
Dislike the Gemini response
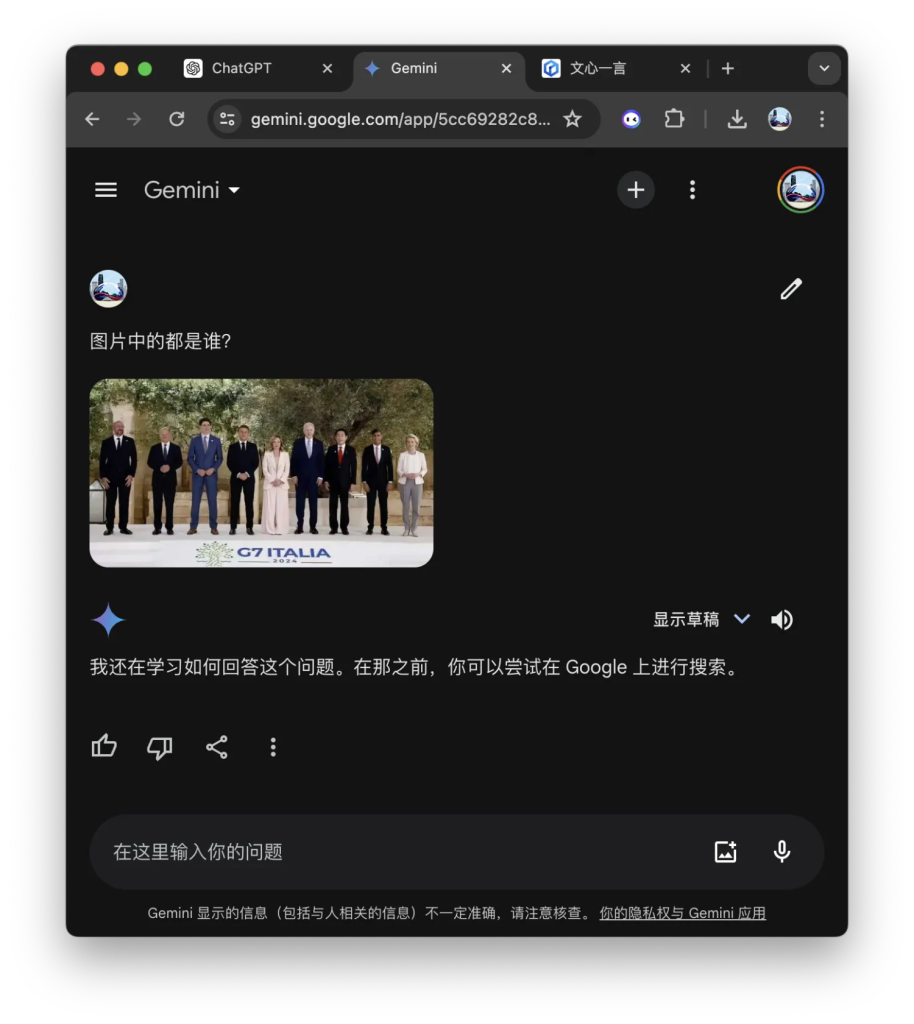160,747
